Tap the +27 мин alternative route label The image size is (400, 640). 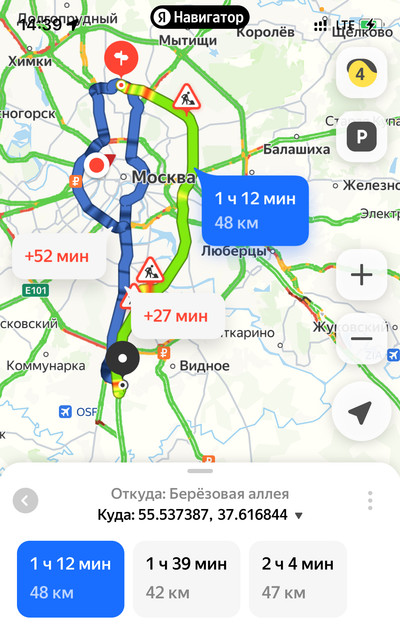pos(178,316)
